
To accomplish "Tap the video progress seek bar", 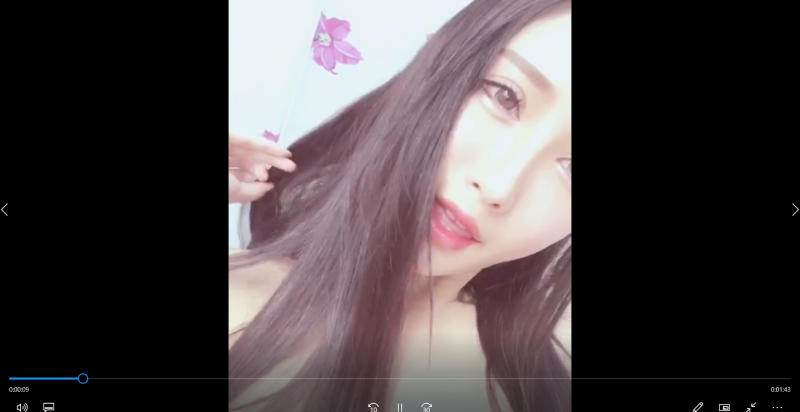I will tap(400, 378).
